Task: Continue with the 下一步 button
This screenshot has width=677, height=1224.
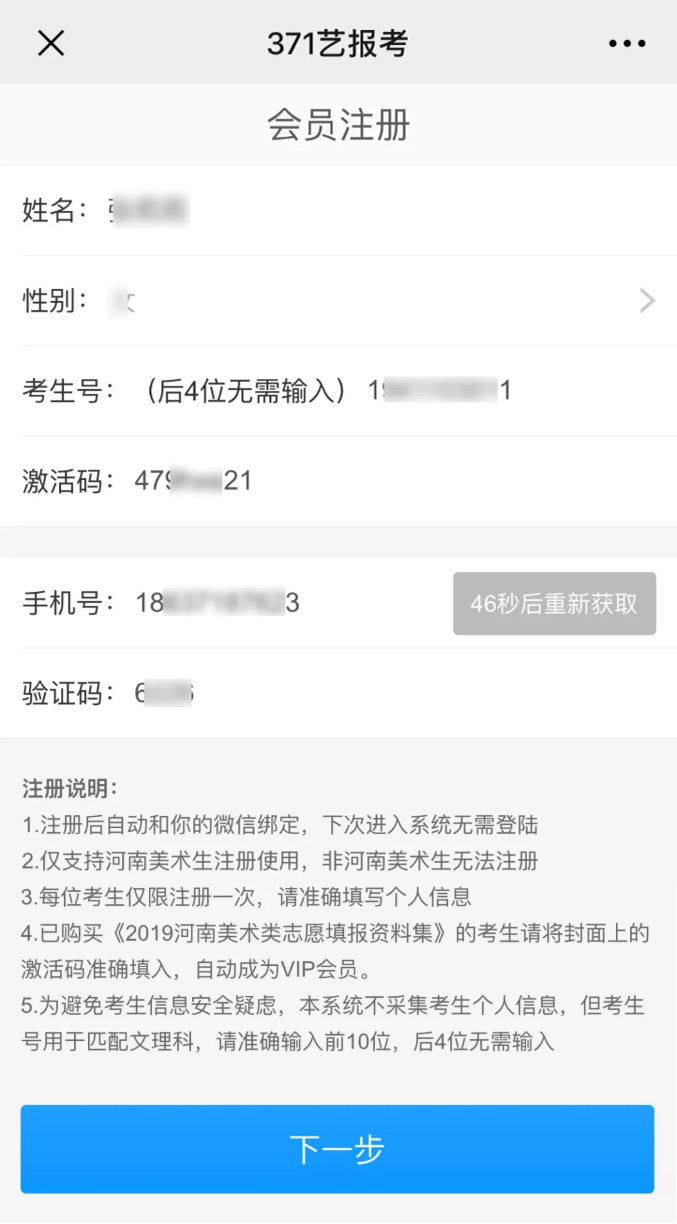Action: tap(337, 1149)
